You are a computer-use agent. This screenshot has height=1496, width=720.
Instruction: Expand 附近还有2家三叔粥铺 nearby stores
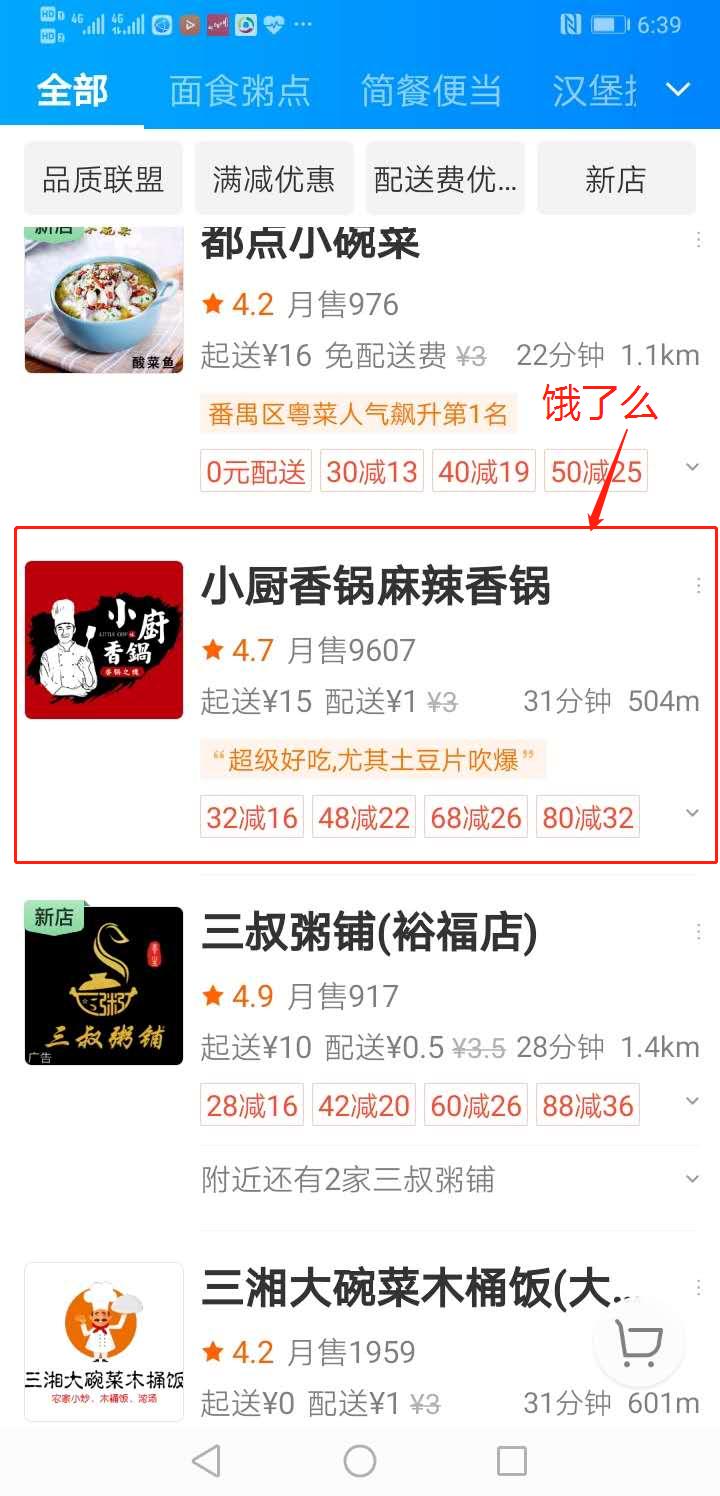pos(692,1177)
